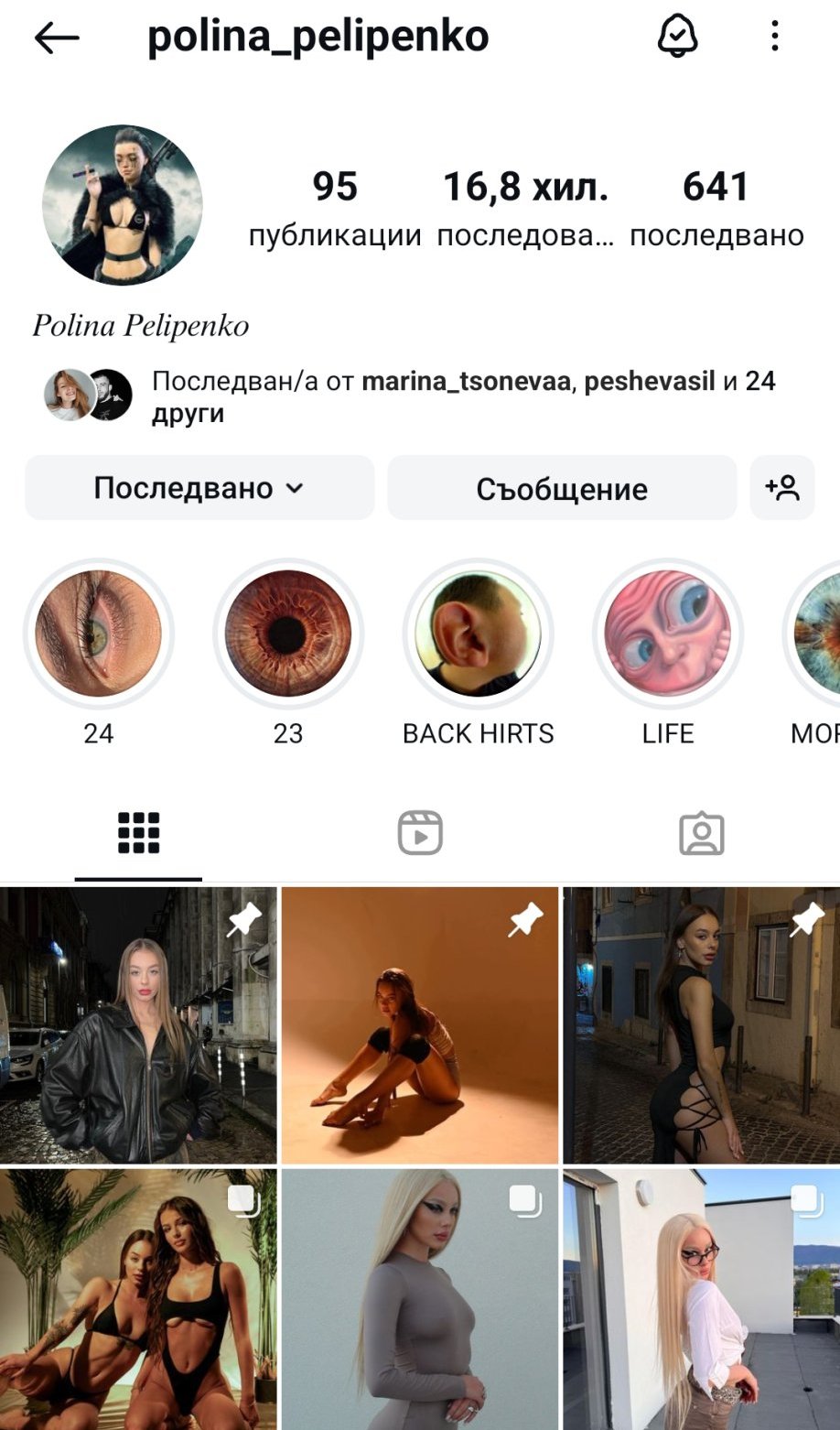The height and width of the screenshot is (1430, 840).
Task: Switch to the tagged photos tab
Action: click(x=701, y=833)
